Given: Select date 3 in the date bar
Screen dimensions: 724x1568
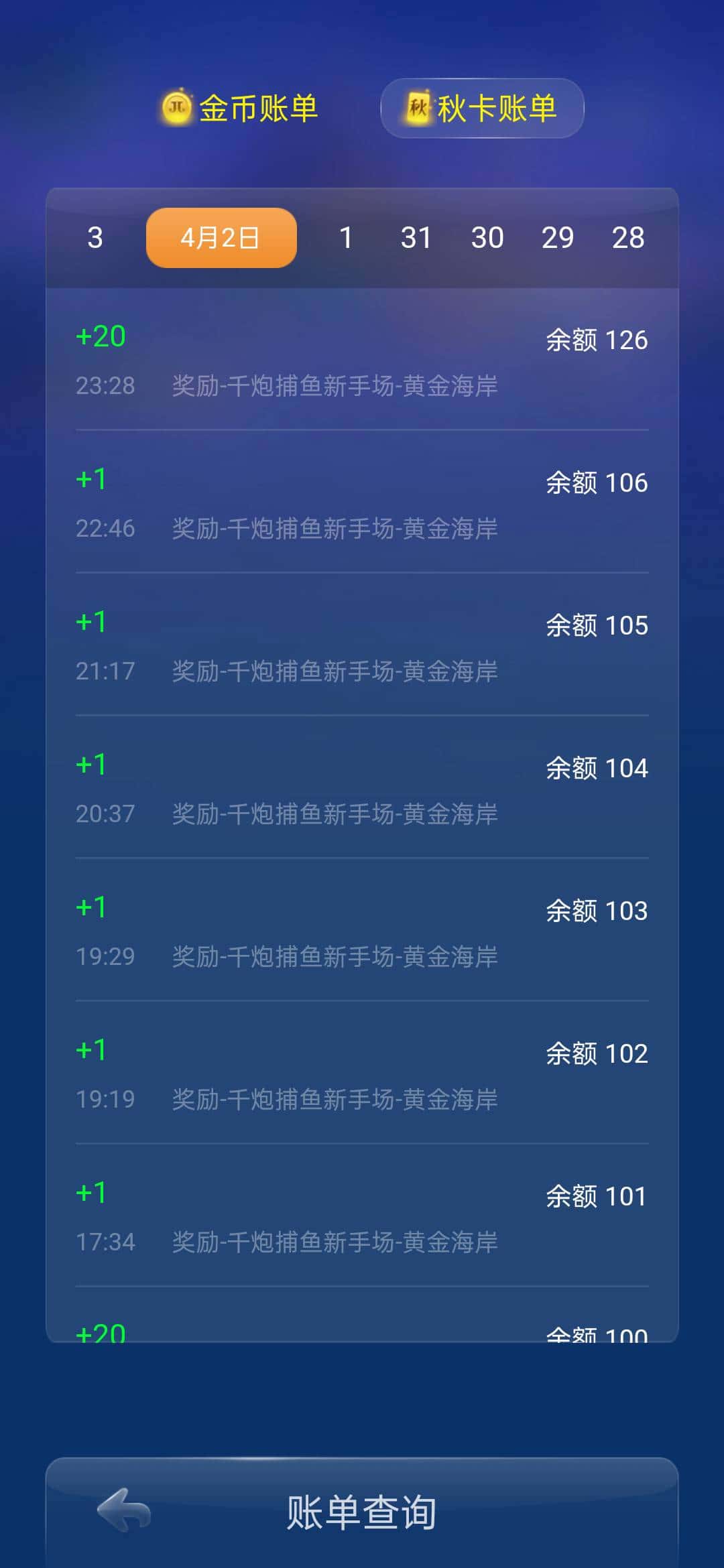Looking at the screenshot, I should pyautogui.click(x=95, y=237).
